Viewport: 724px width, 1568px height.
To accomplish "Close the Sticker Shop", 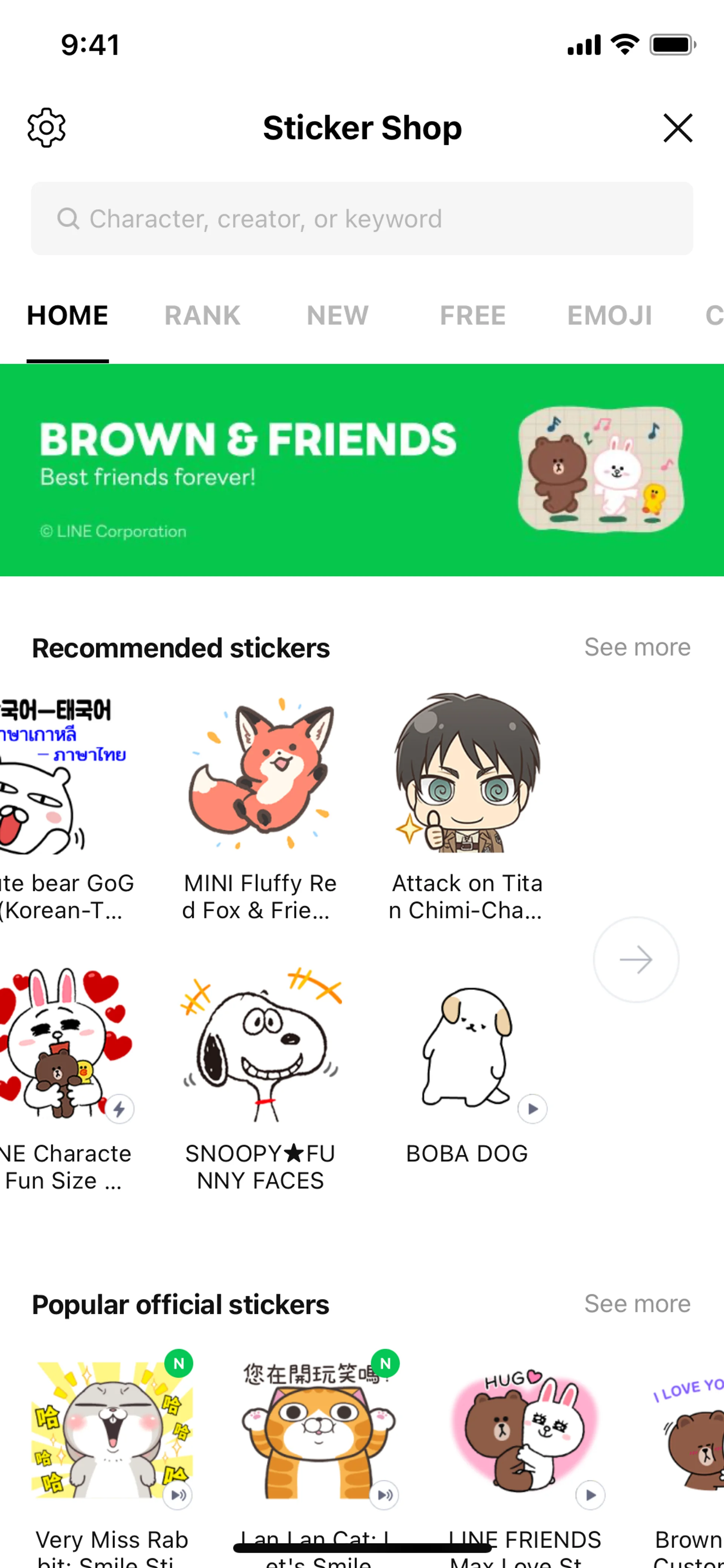I will click(677, 128).
